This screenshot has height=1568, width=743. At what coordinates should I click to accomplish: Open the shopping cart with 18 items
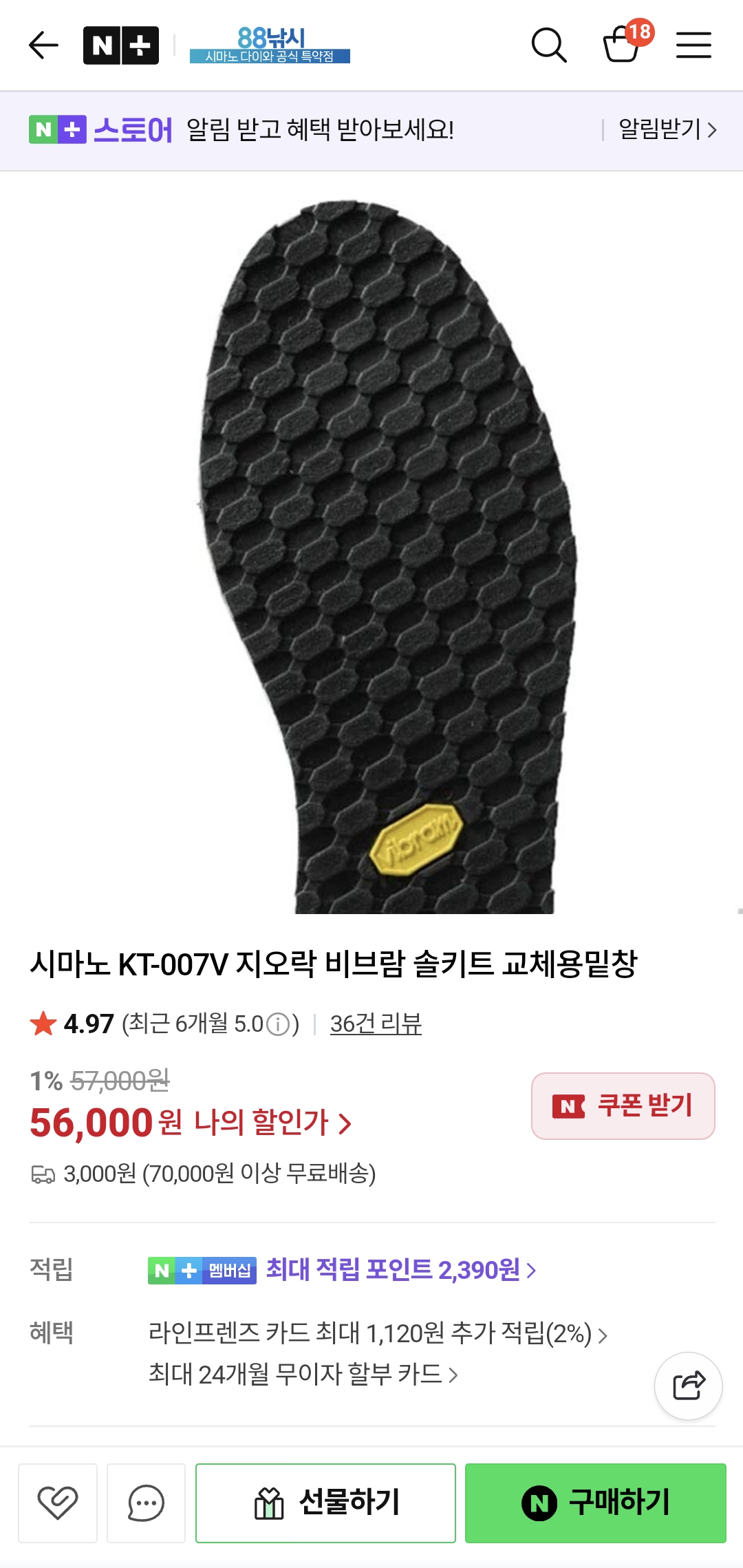tap(623, 44)
